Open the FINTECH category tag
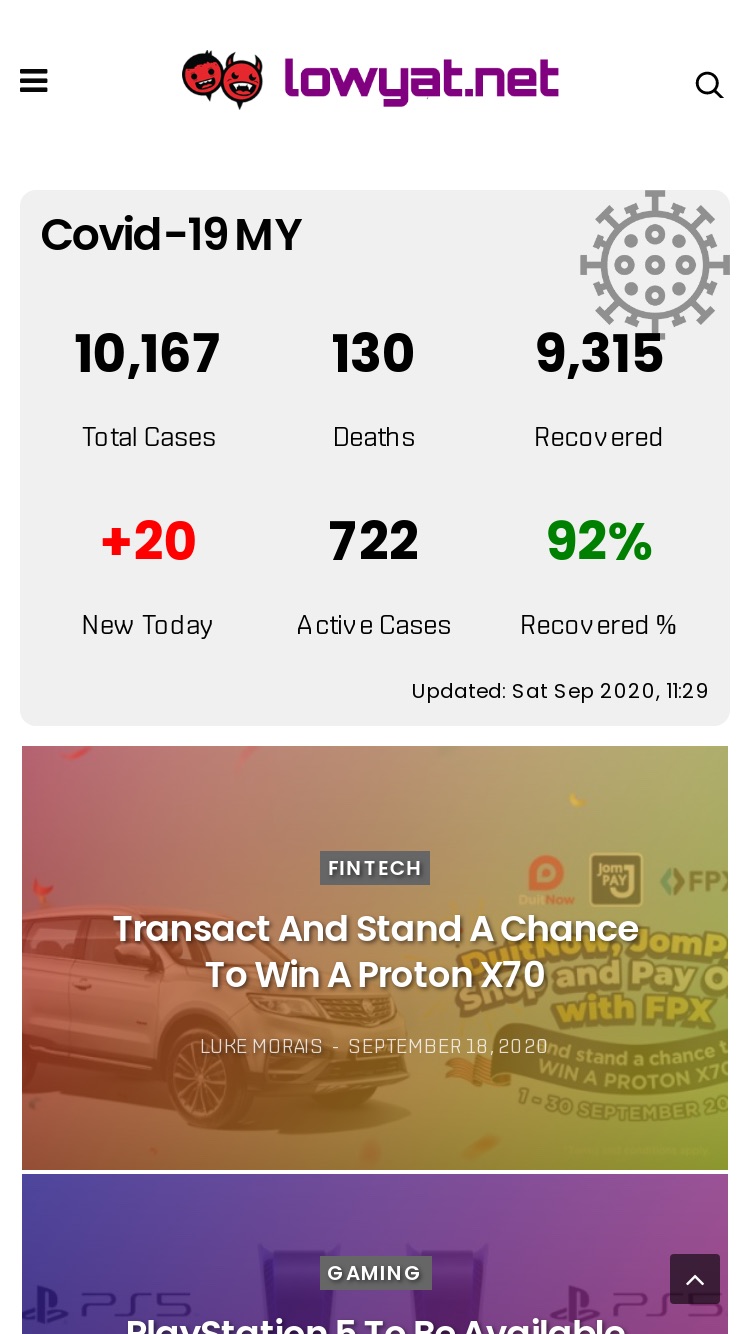Viewport: 750px width, 1334px height. coord(375,868)
